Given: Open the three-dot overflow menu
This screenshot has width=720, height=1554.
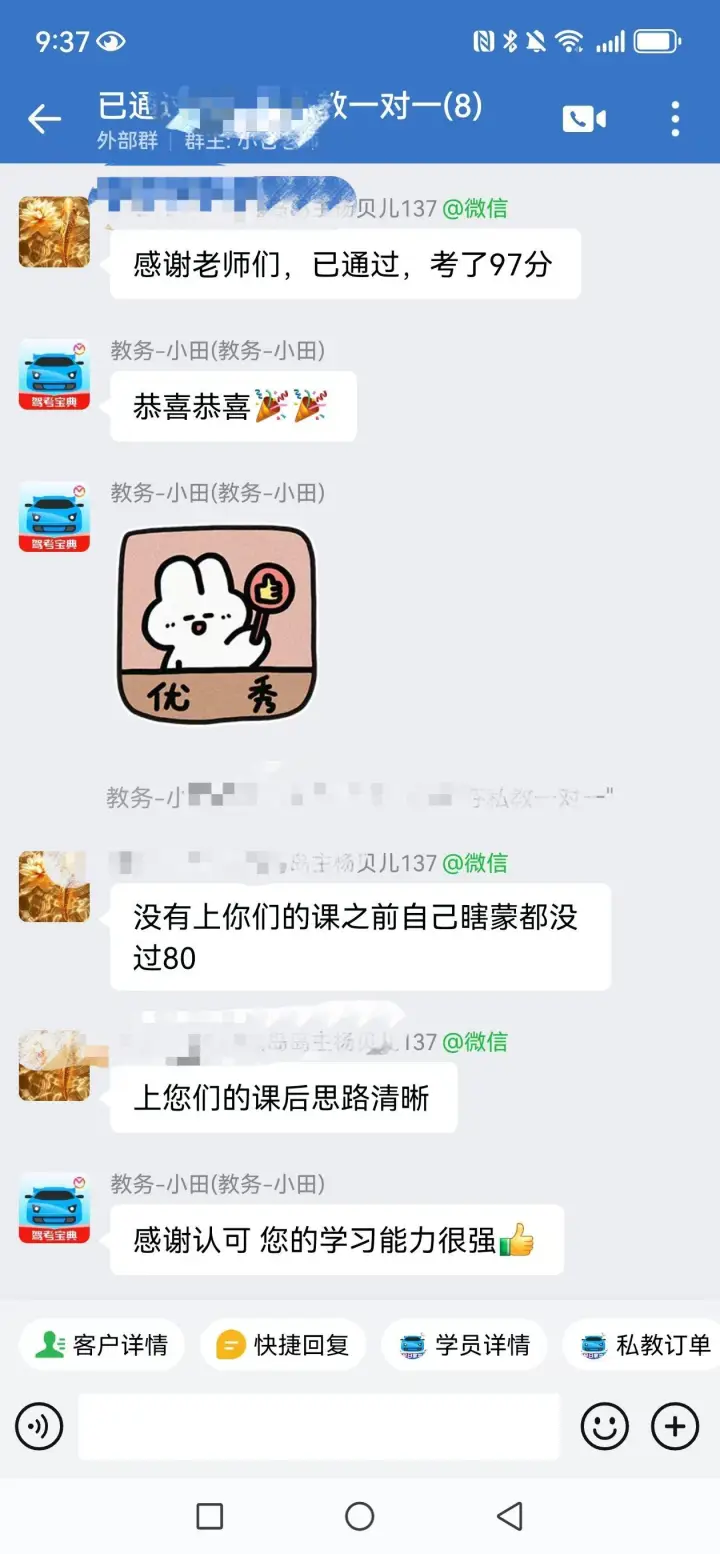Looking at the screenshot, I should (675, 119).
